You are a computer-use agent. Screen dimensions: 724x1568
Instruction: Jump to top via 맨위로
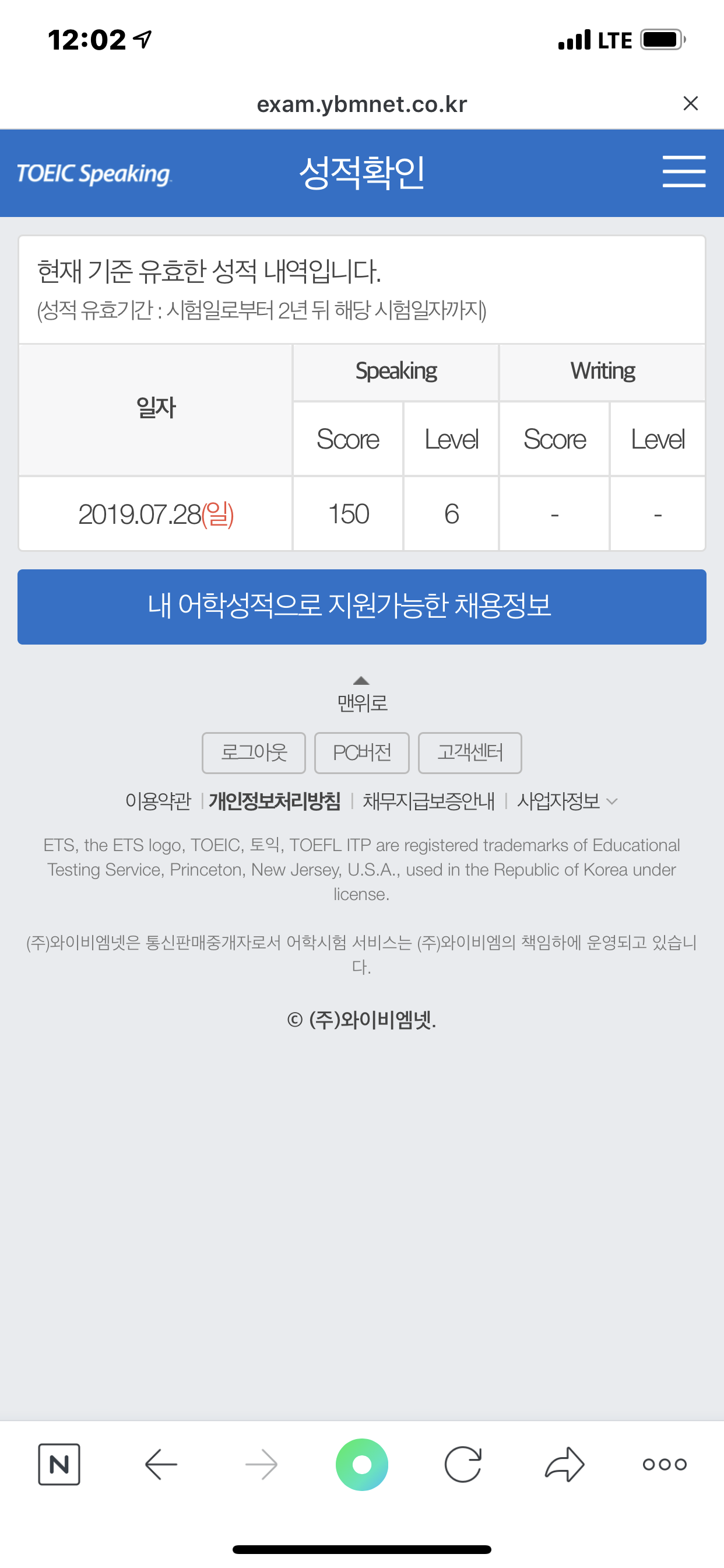pos(362,695)
